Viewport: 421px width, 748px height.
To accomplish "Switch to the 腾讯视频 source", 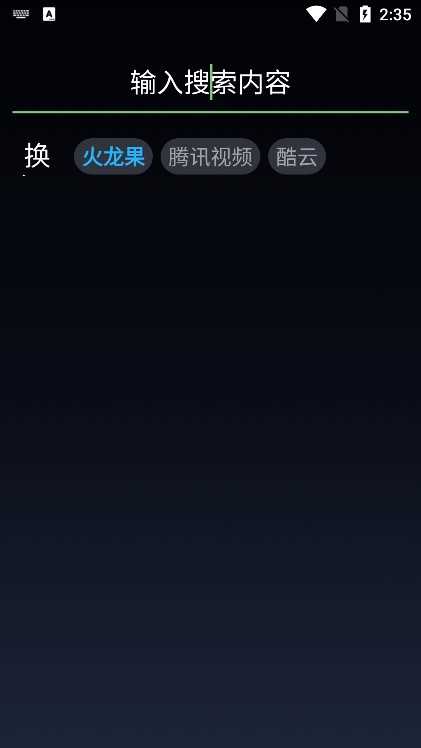I will [x=210, y=156].
